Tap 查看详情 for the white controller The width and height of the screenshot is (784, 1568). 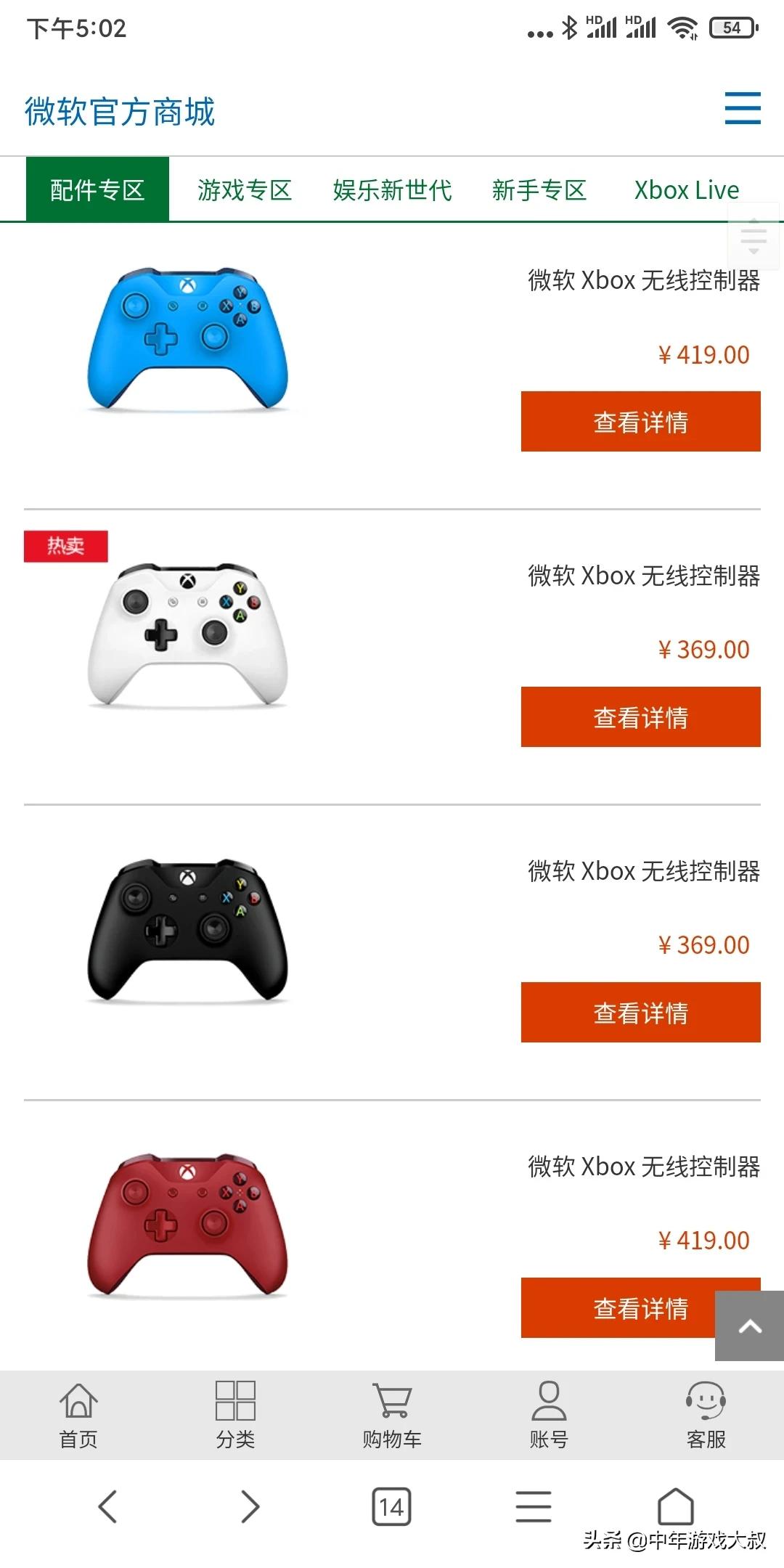640,717
